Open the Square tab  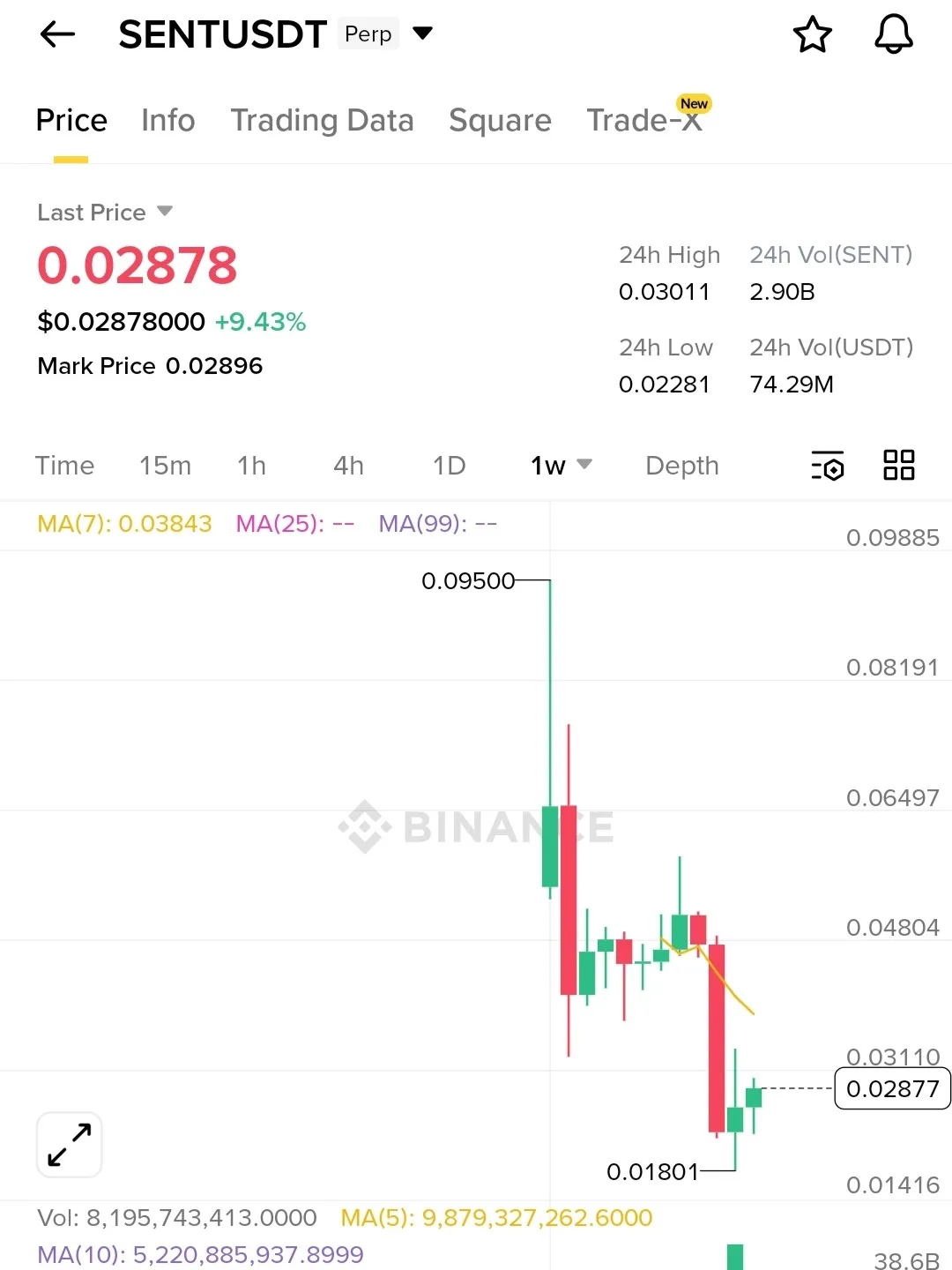[x=500, y=120]
